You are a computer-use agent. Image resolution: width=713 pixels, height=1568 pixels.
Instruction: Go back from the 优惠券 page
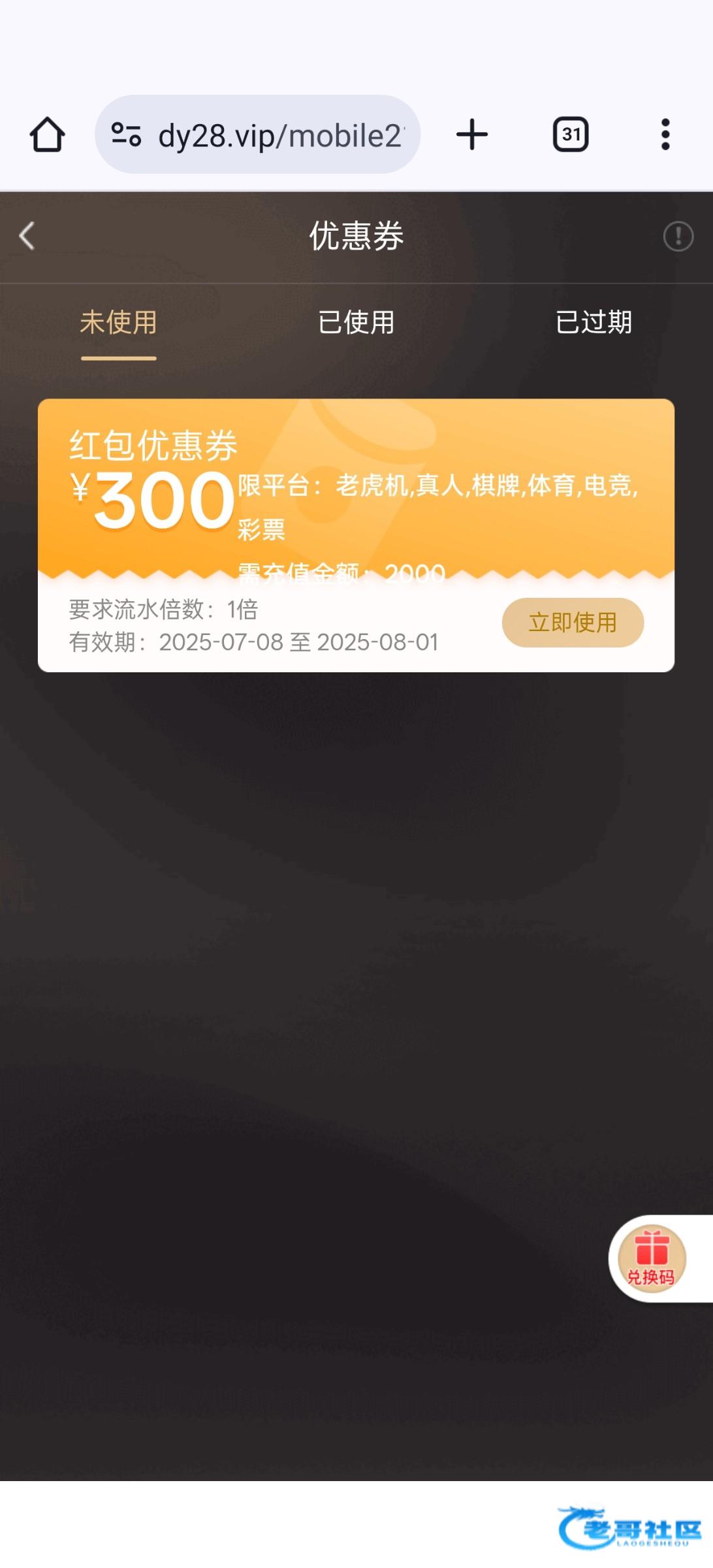coord(27,236)
